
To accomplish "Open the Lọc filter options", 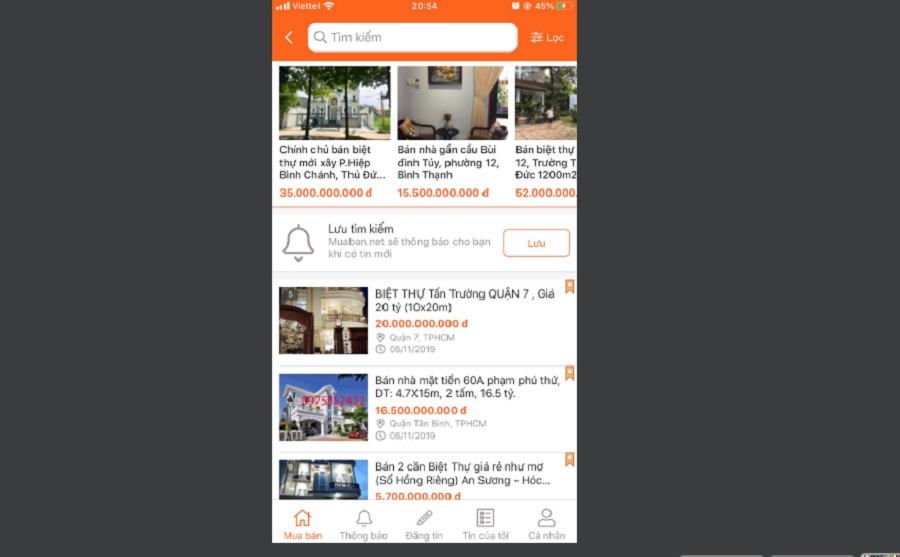I will 547,38.
